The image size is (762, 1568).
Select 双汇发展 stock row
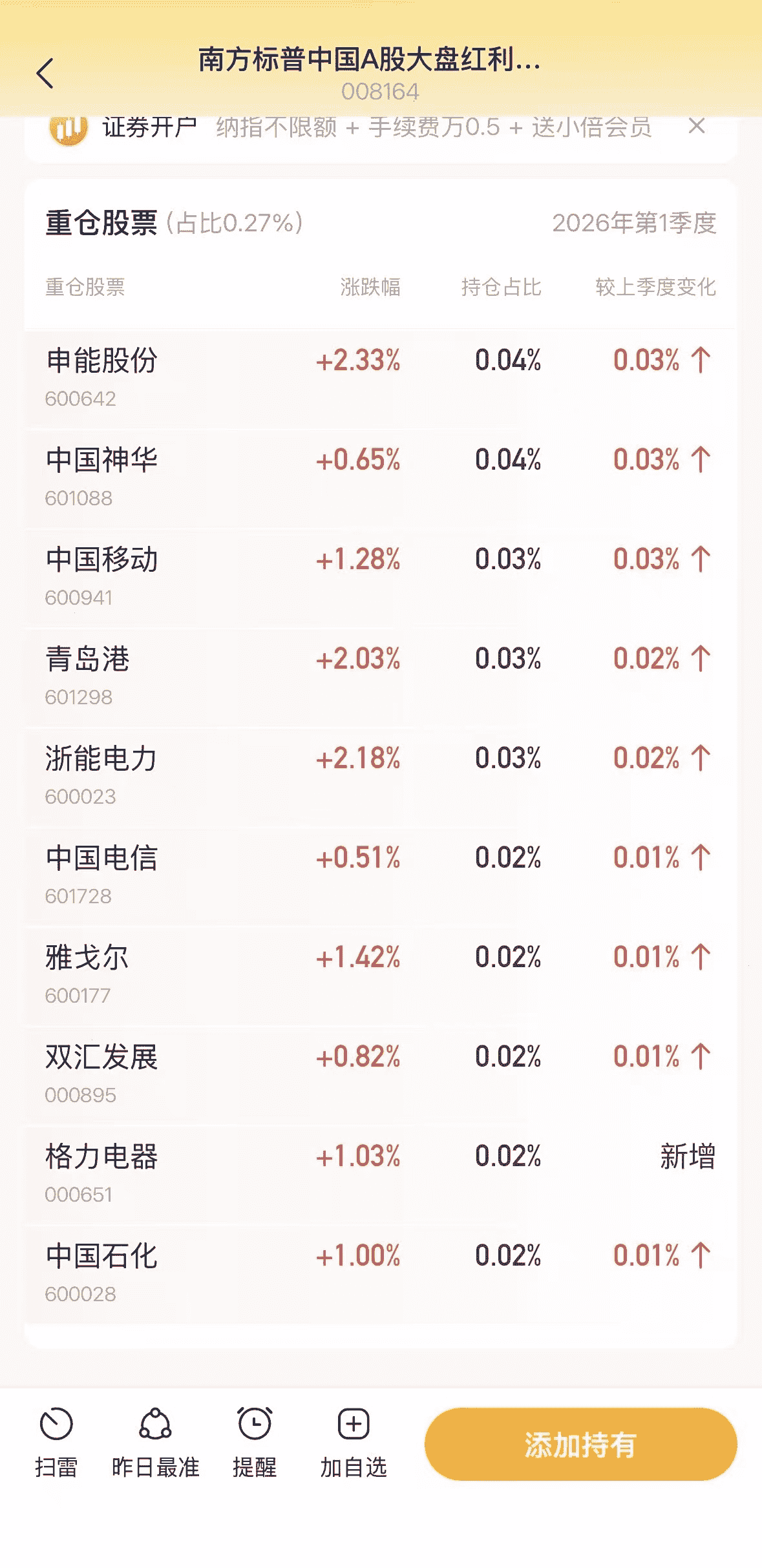tap(380, 1074)
